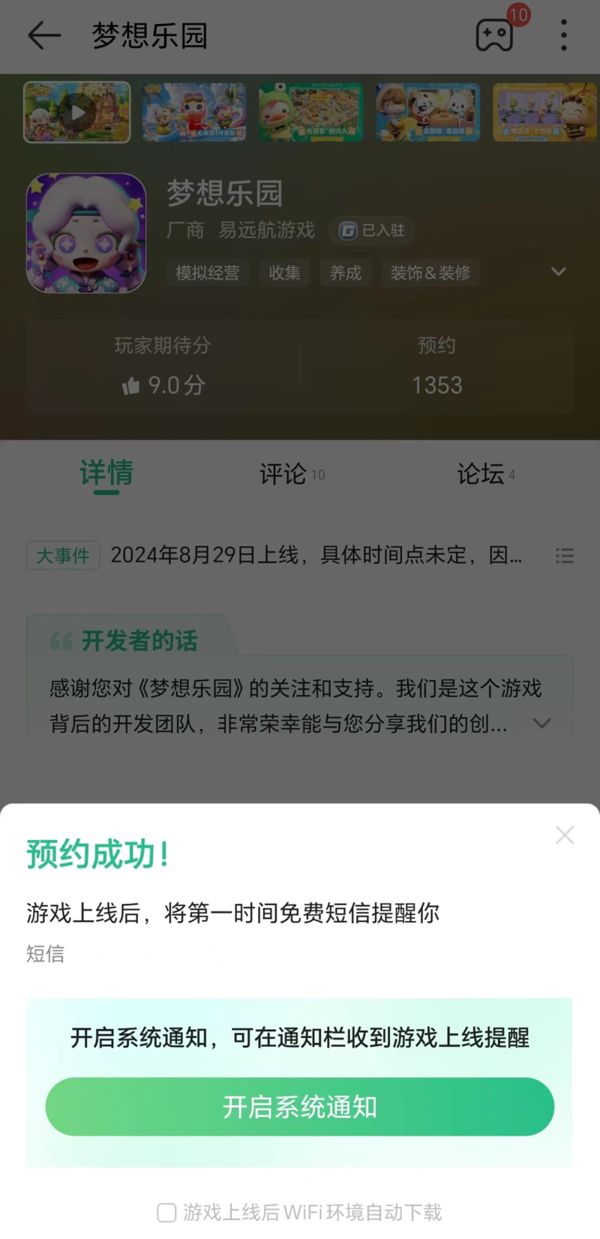This screenshot has width=600, height=1239.
Task: Switch to the 评论 tab
Action: tap(283, 474)
